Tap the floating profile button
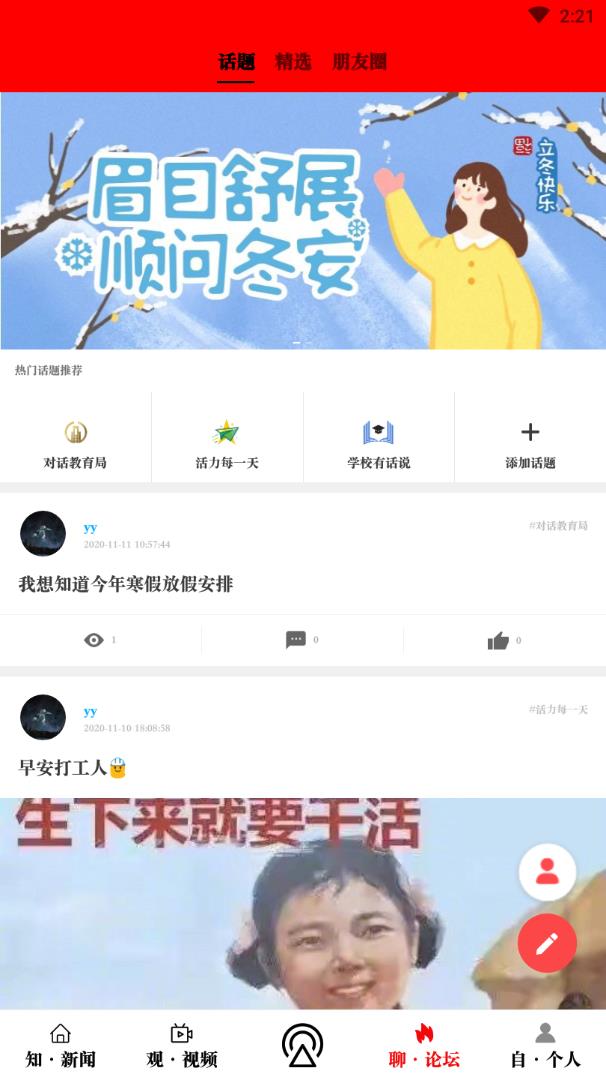This screenshot has height=1080, width=606. (547, 872)
